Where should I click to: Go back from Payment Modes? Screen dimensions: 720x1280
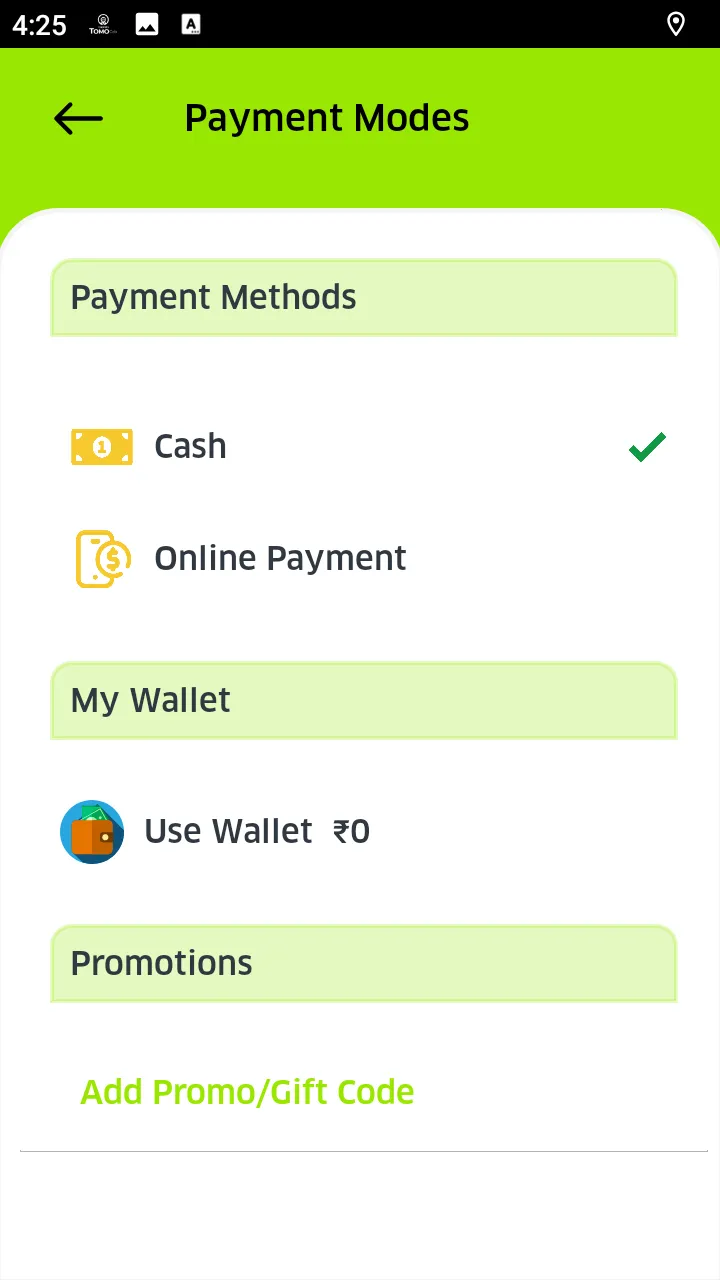[x=78, y=118]
